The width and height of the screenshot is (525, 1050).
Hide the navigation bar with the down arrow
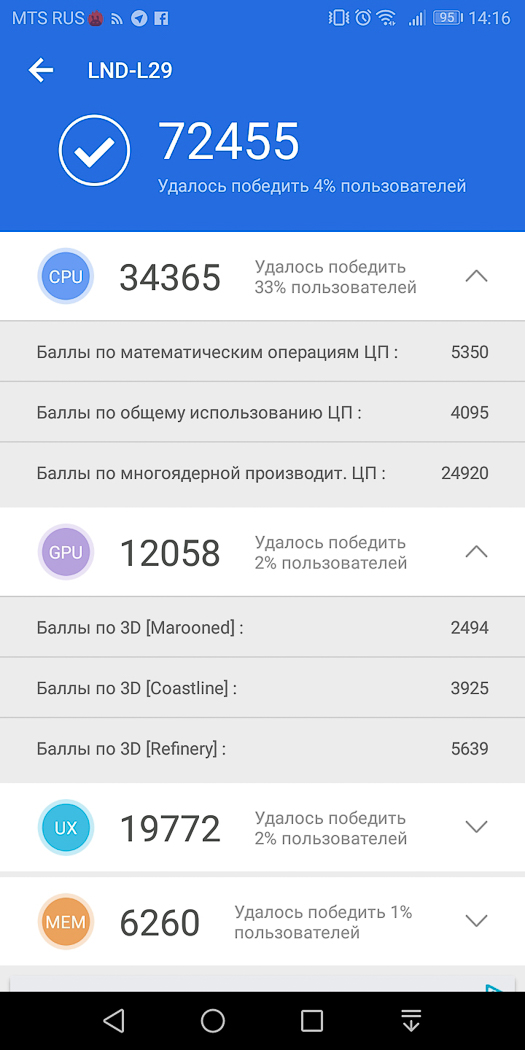point(410,1021)
